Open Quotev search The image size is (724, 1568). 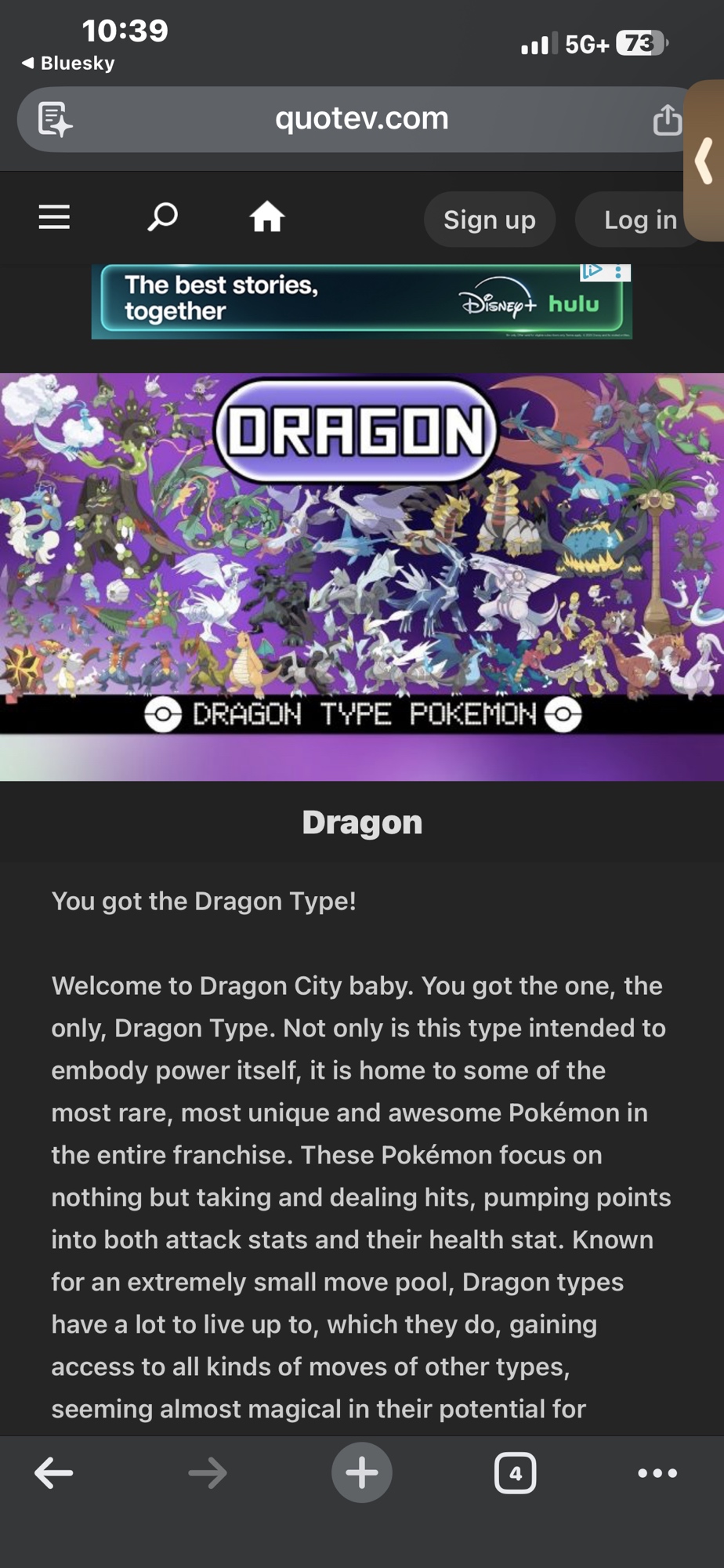[162, 217]
